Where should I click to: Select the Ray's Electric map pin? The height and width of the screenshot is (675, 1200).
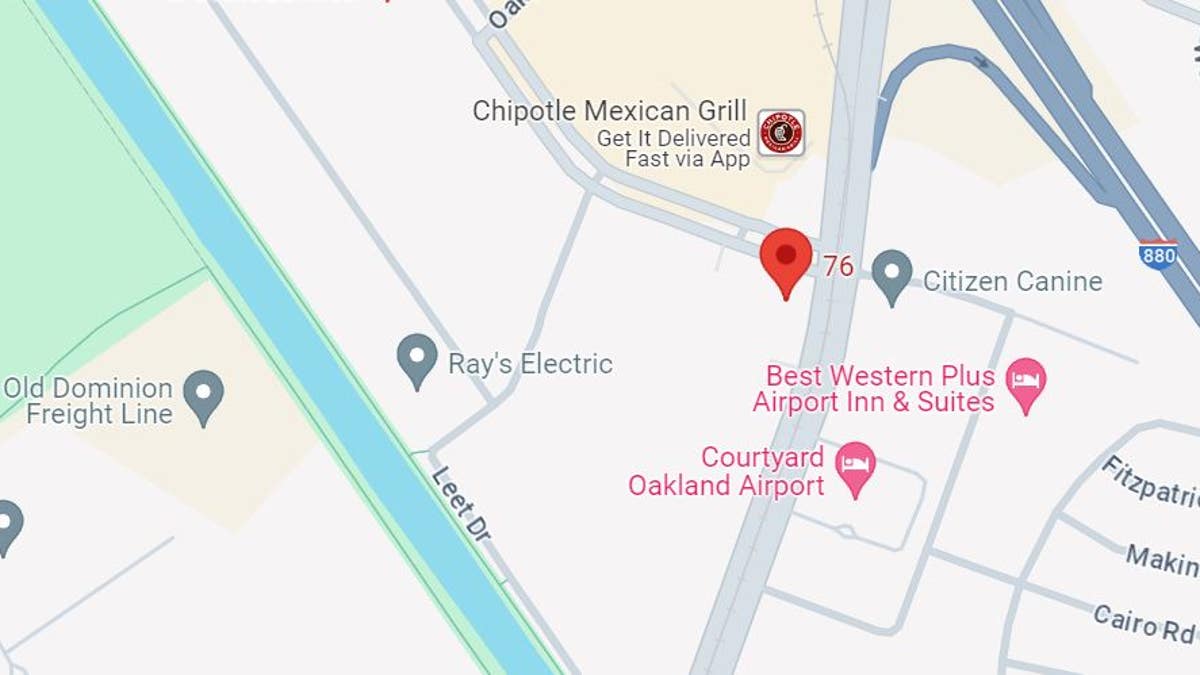coord(417,358)
